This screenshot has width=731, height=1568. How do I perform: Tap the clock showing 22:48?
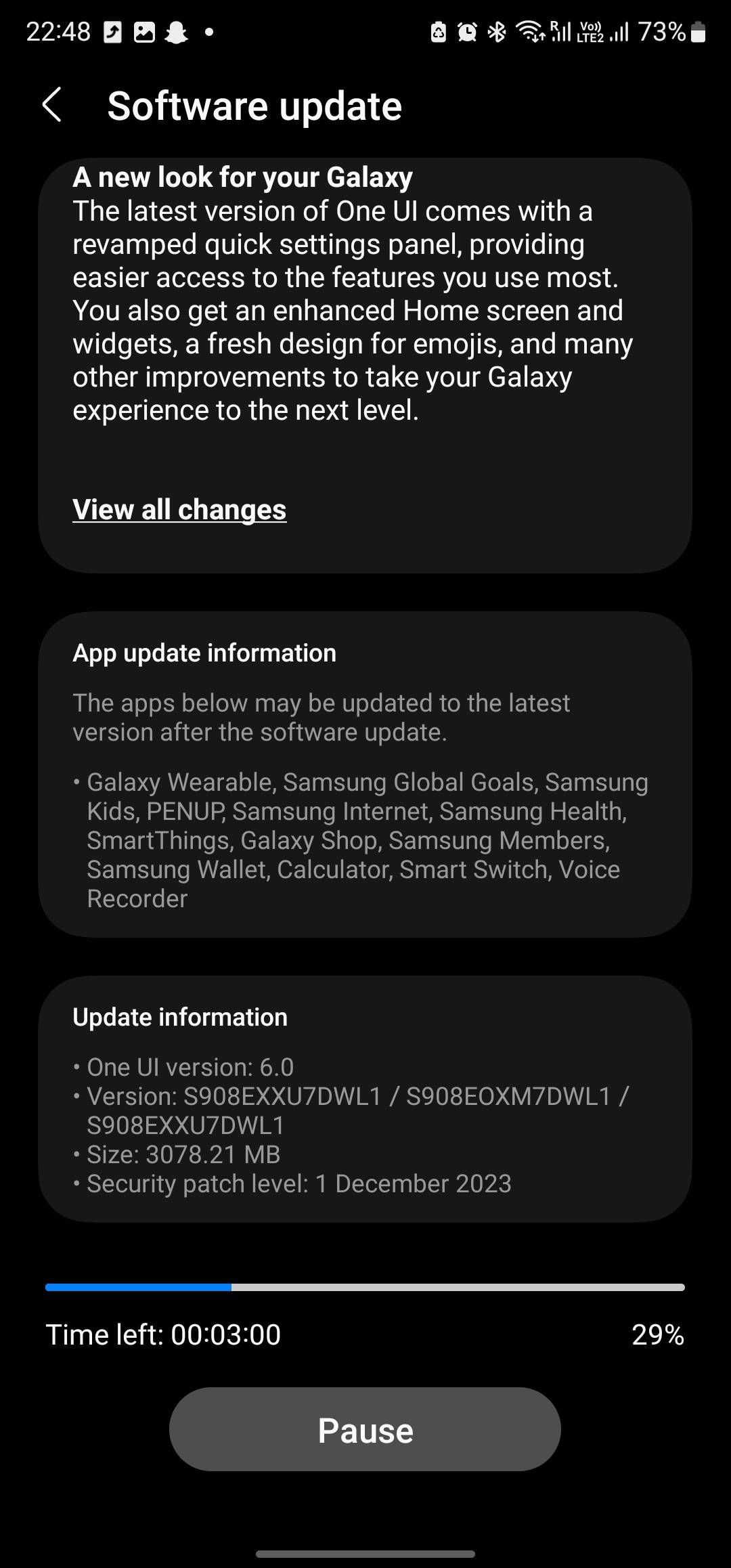pyautogui.click(x=60, y=30)
